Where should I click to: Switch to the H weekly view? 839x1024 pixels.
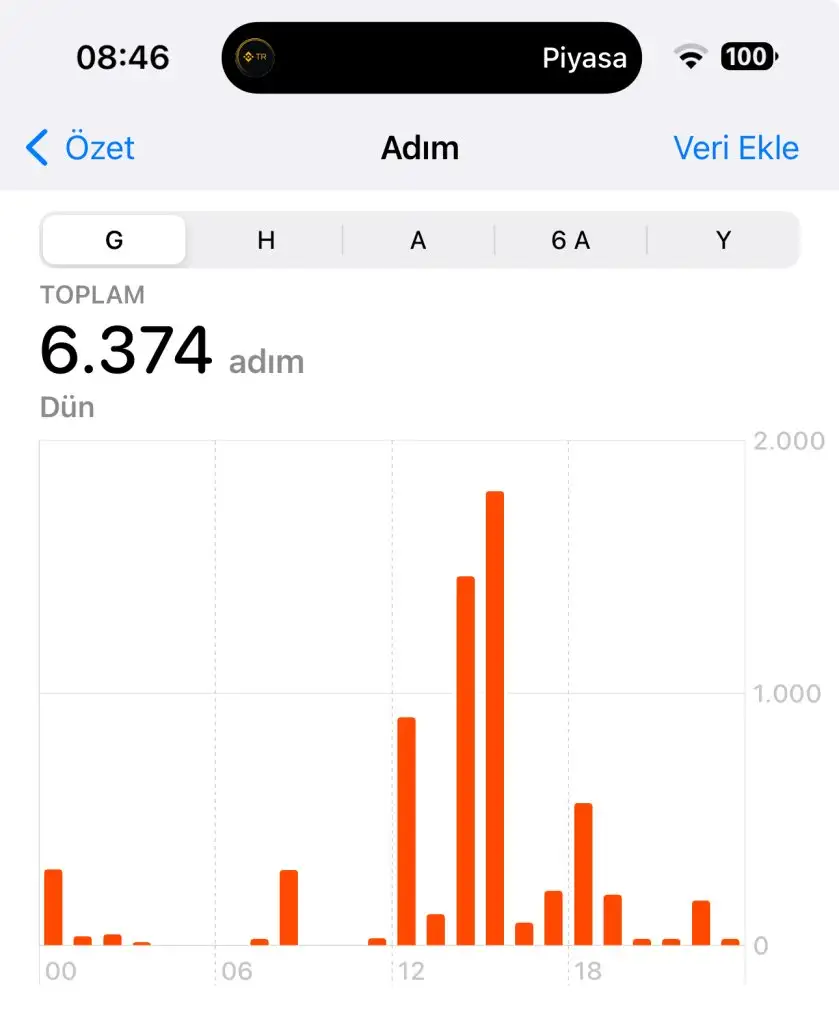(266, 241)
